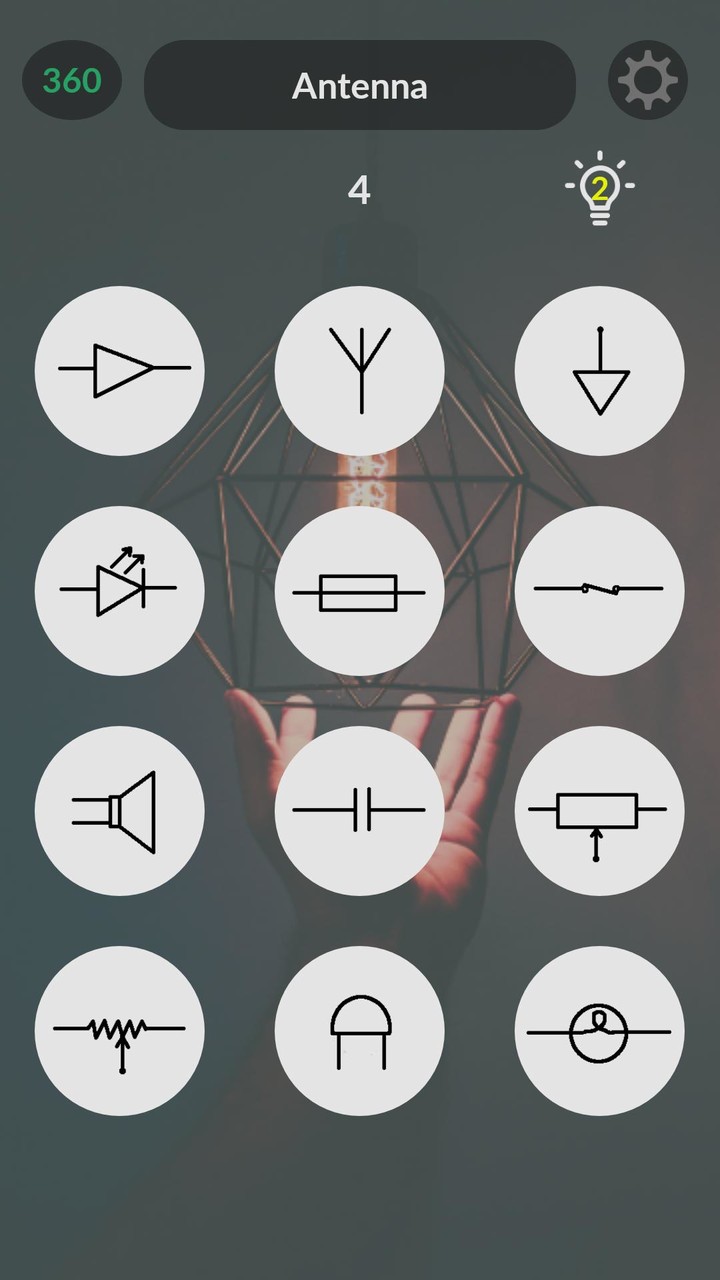Select the loudspeaker symbol
The width and height of the screenshot is (720, 1280).
pyautogui.click(x=119, y=809)
